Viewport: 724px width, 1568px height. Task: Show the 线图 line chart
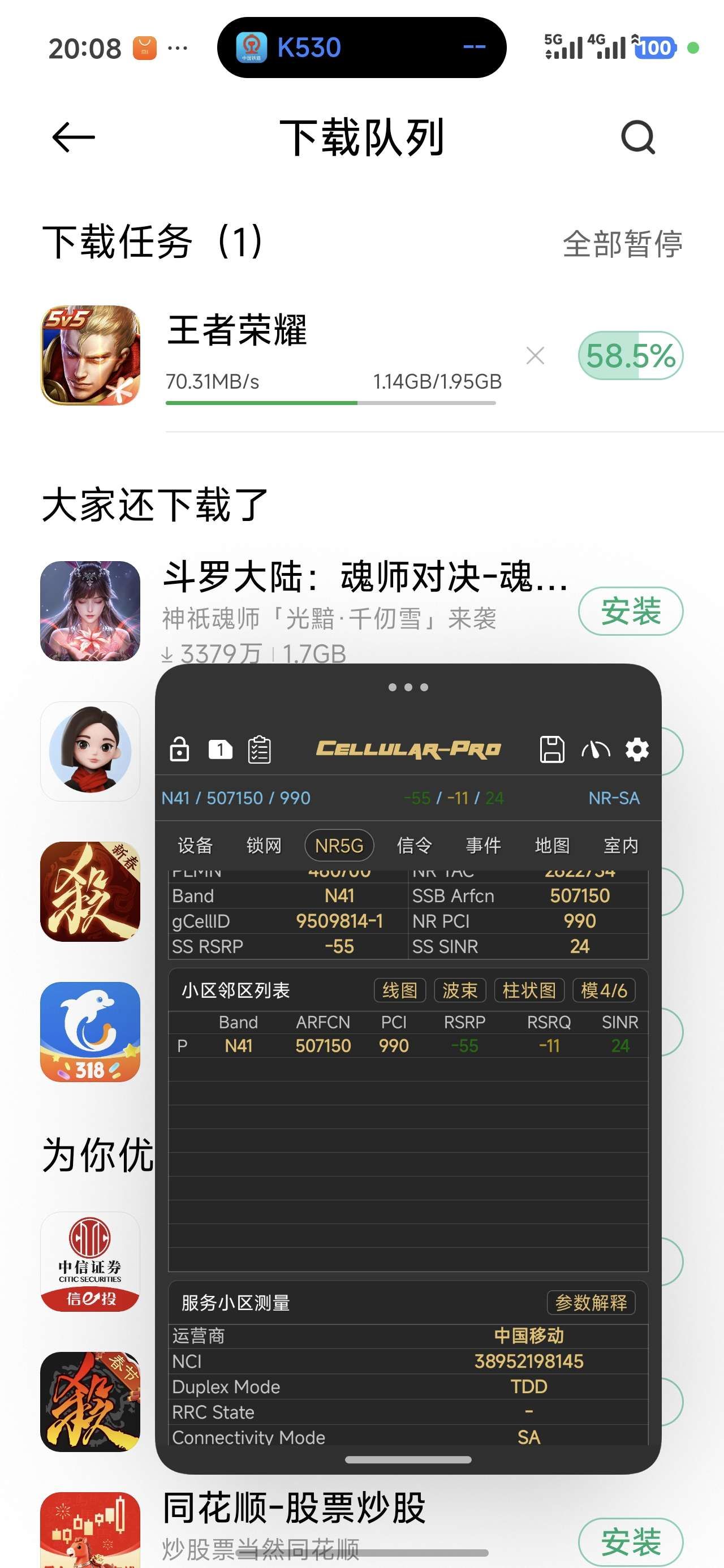[399, 990]
